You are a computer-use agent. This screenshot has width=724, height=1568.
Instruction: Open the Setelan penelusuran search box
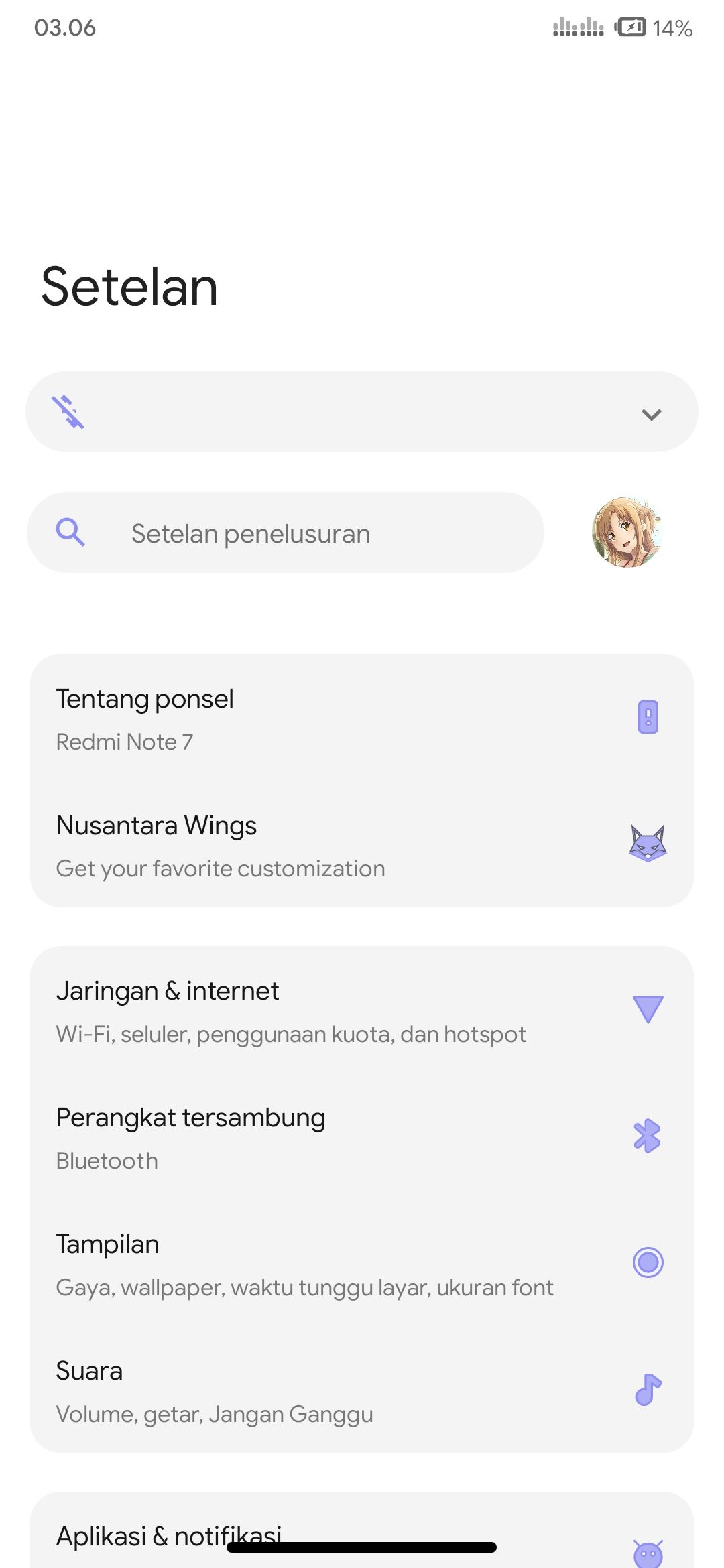(x=285, y=533)
